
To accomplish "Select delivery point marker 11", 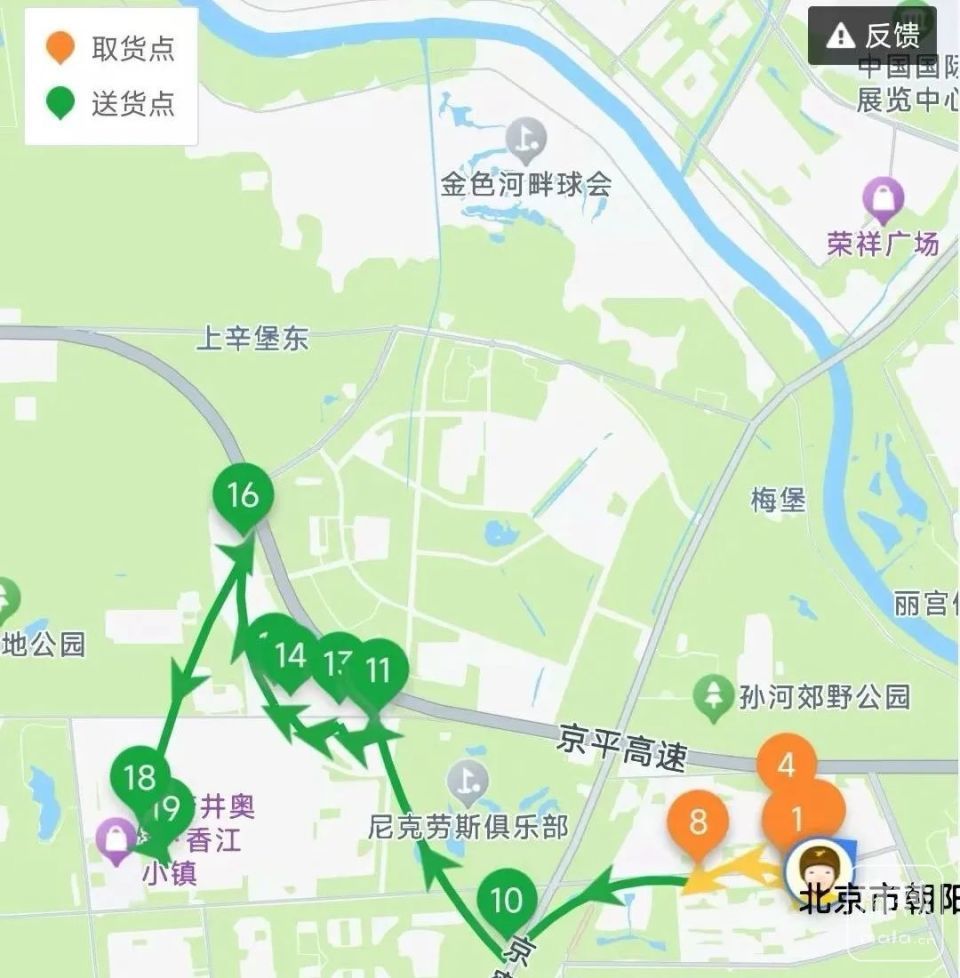I will coord(378,669).
